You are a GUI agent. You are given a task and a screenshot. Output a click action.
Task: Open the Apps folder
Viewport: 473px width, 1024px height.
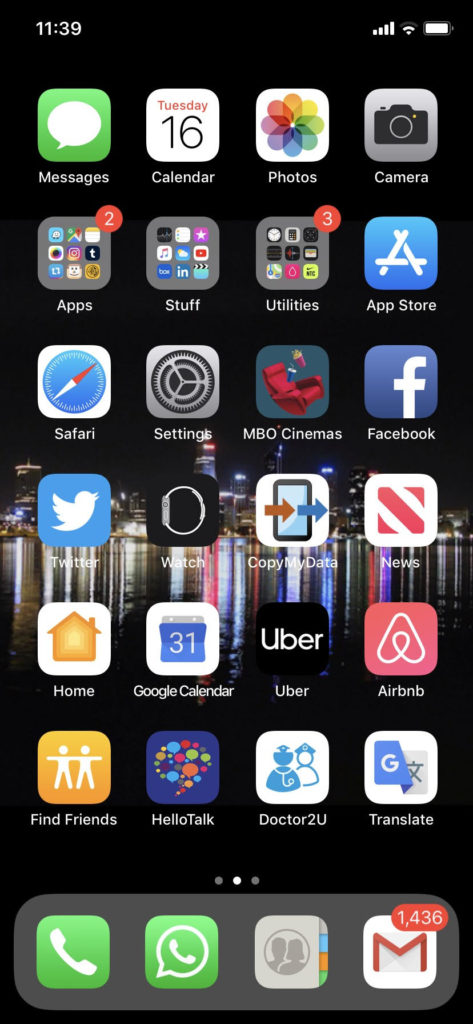[x=74, y=253]
